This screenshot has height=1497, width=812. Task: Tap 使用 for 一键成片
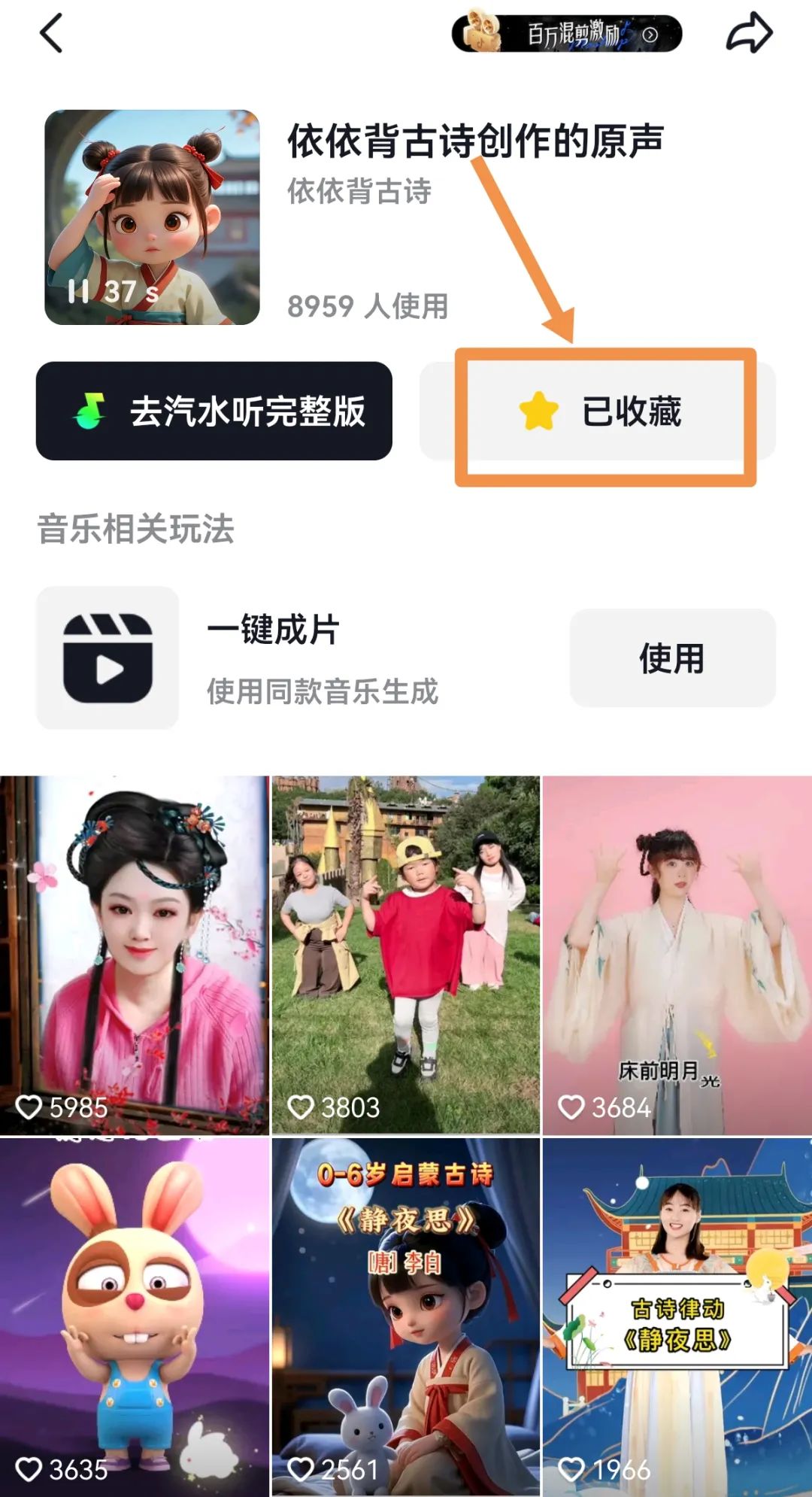pyautogui.click(x=672, y=658)
